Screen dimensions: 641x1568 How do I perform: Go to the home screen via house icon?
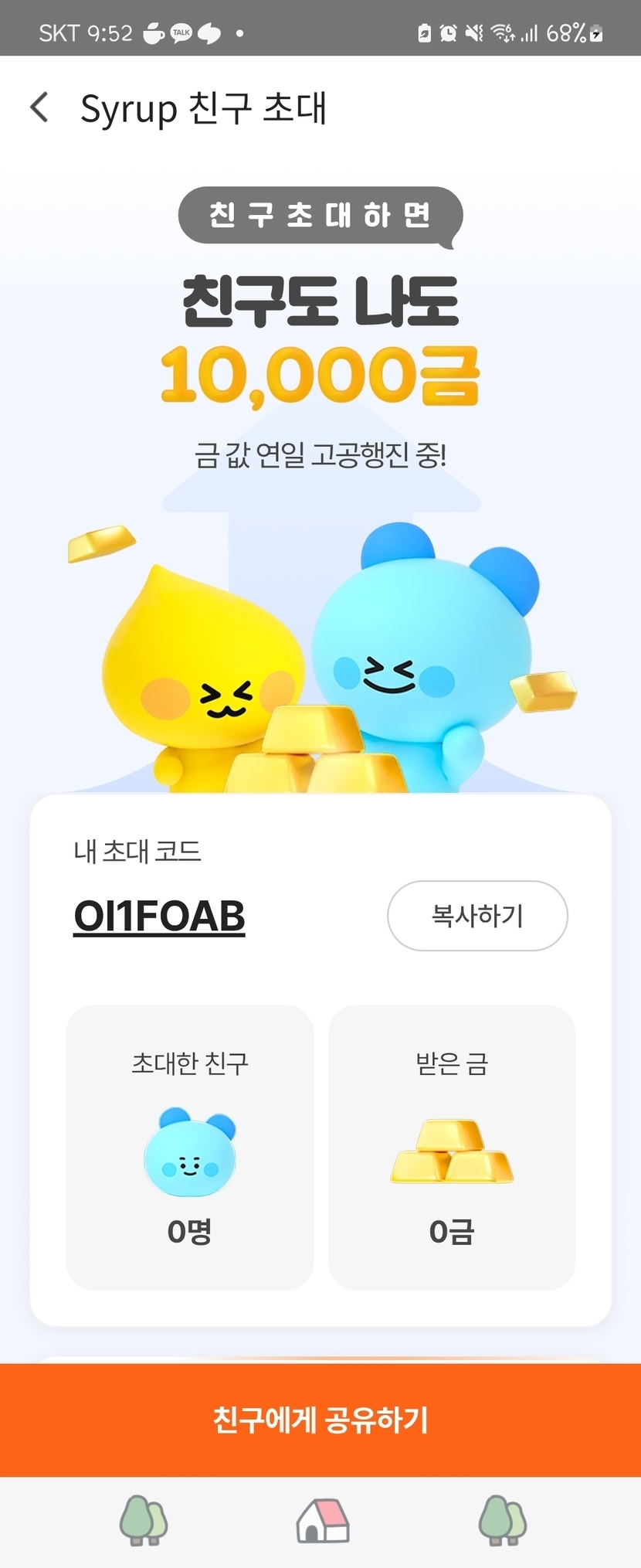[323, 1521]
